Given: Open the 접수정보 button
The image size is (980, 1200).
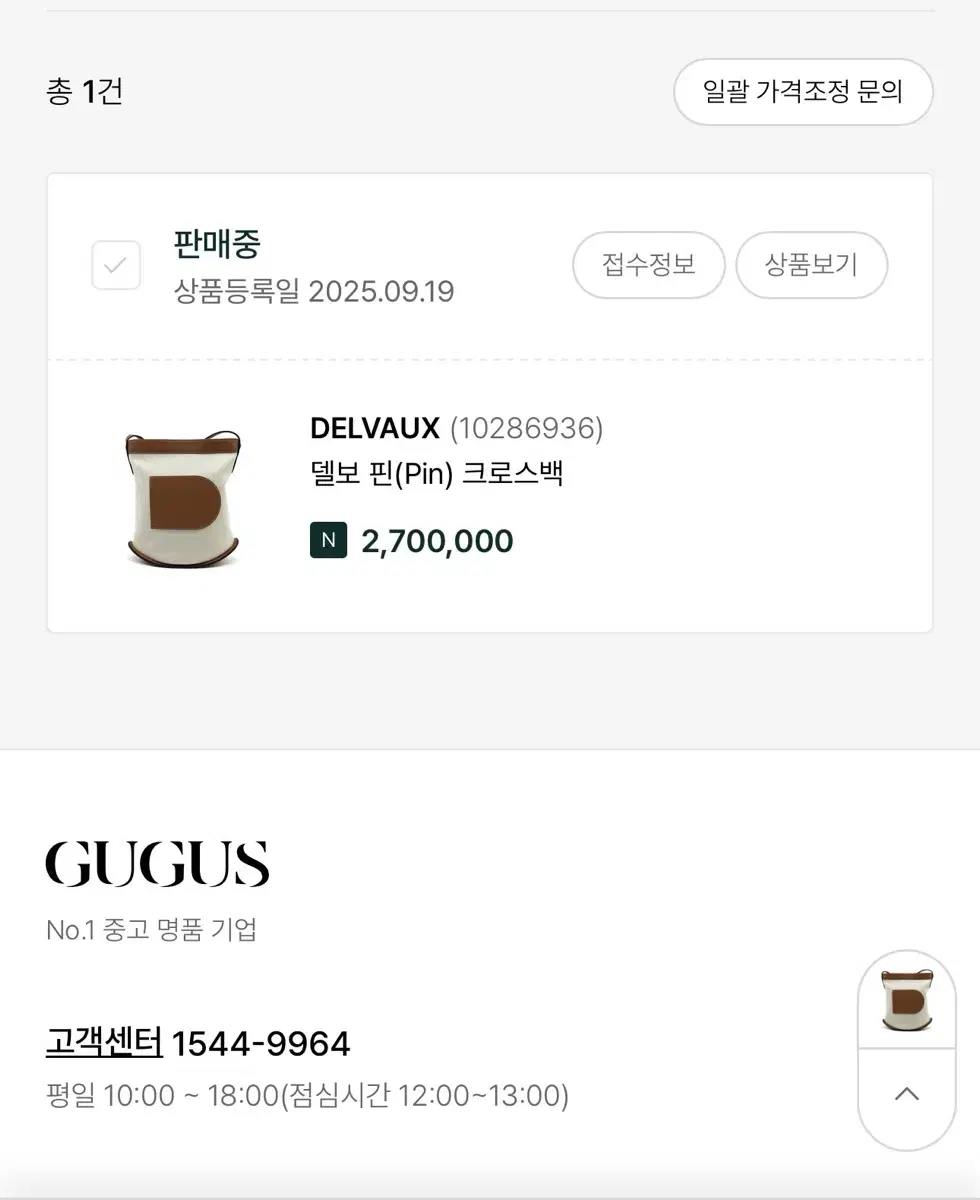Looking at the screenshot, I should [x=647, y=265].
